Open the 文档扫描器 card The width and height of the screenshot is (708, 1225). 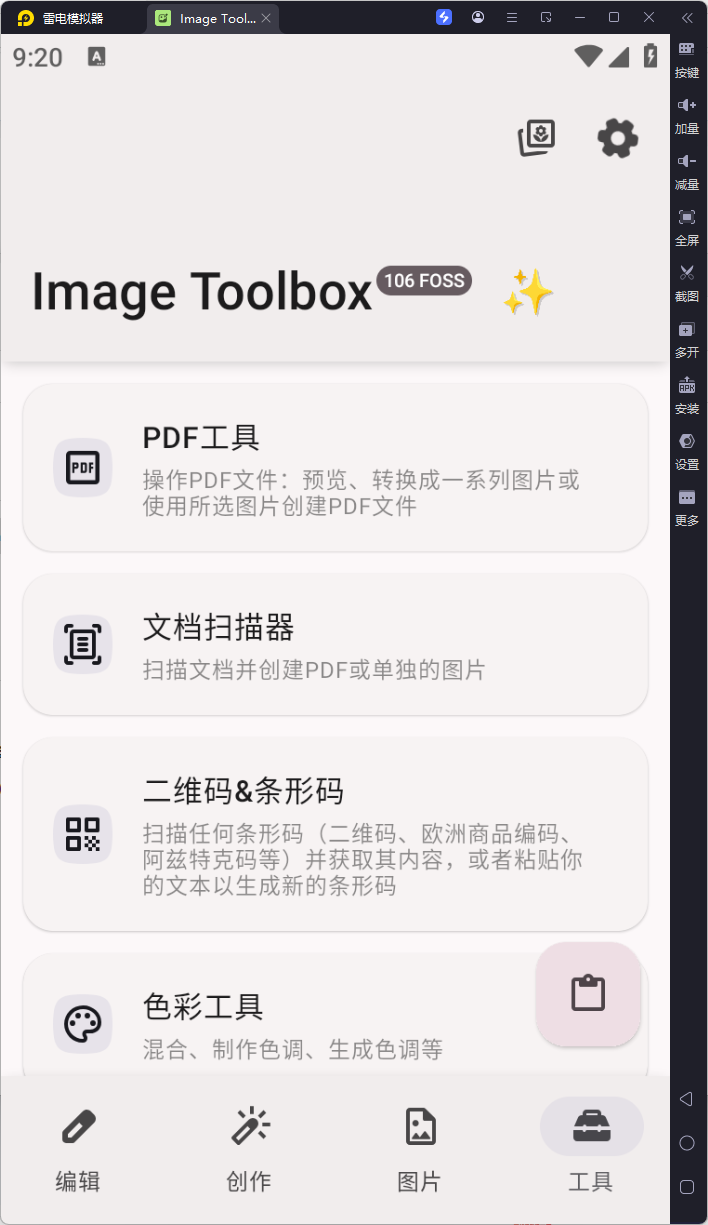(335, 644)
